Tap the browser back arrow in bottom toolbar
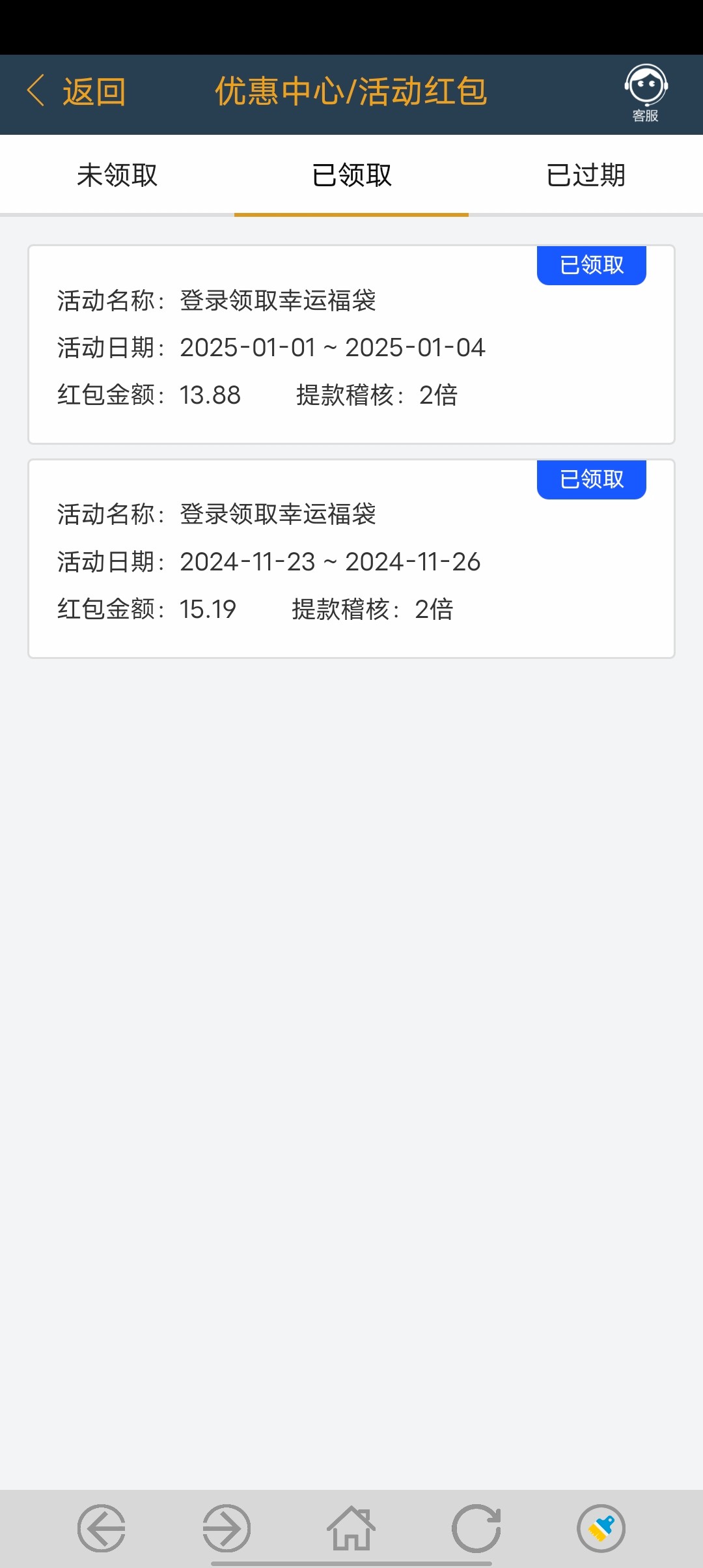Image resolution: width=703 pixels, height=1568 pixels. [x=102, y=1528]
